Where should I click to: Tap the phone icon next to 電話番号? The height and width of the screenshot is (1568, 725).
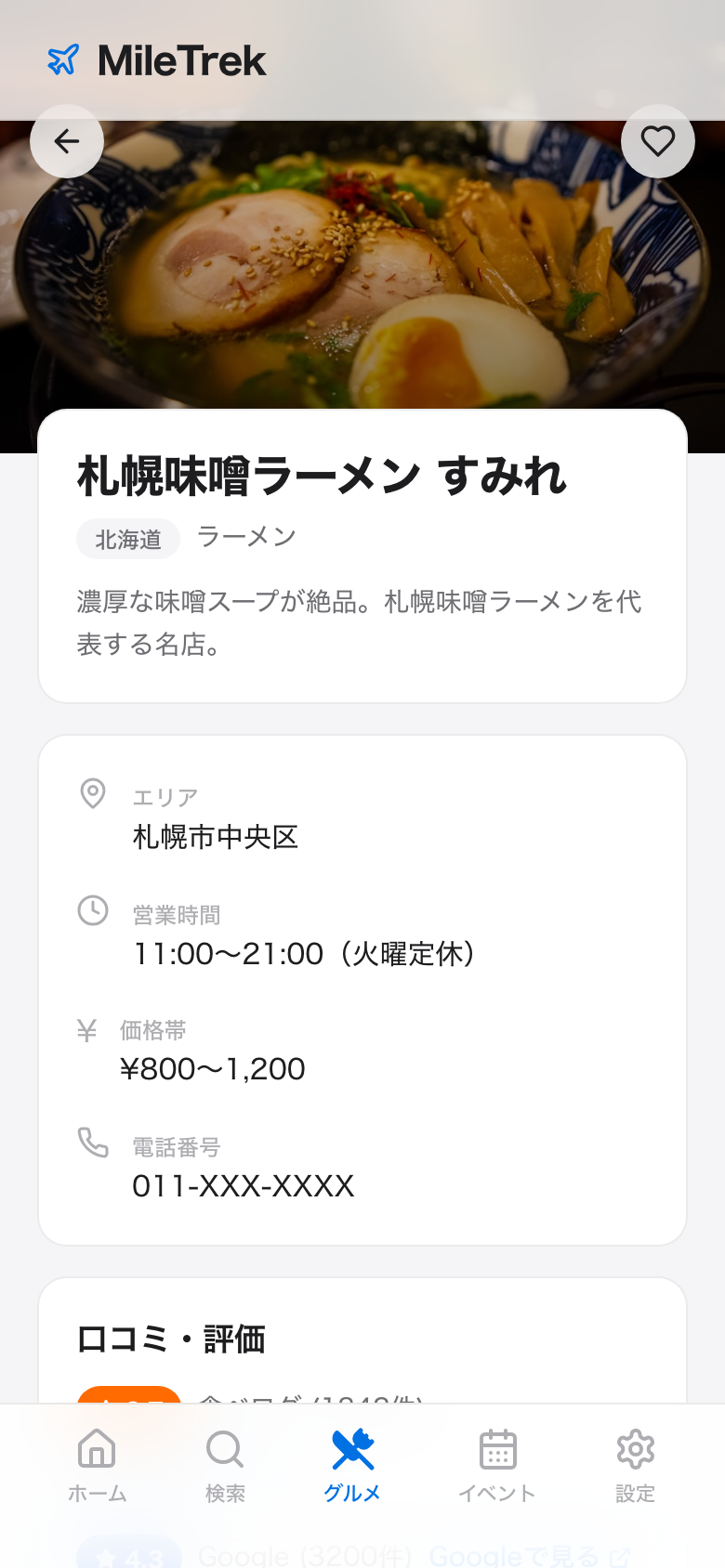click(x=92, y=1144)
